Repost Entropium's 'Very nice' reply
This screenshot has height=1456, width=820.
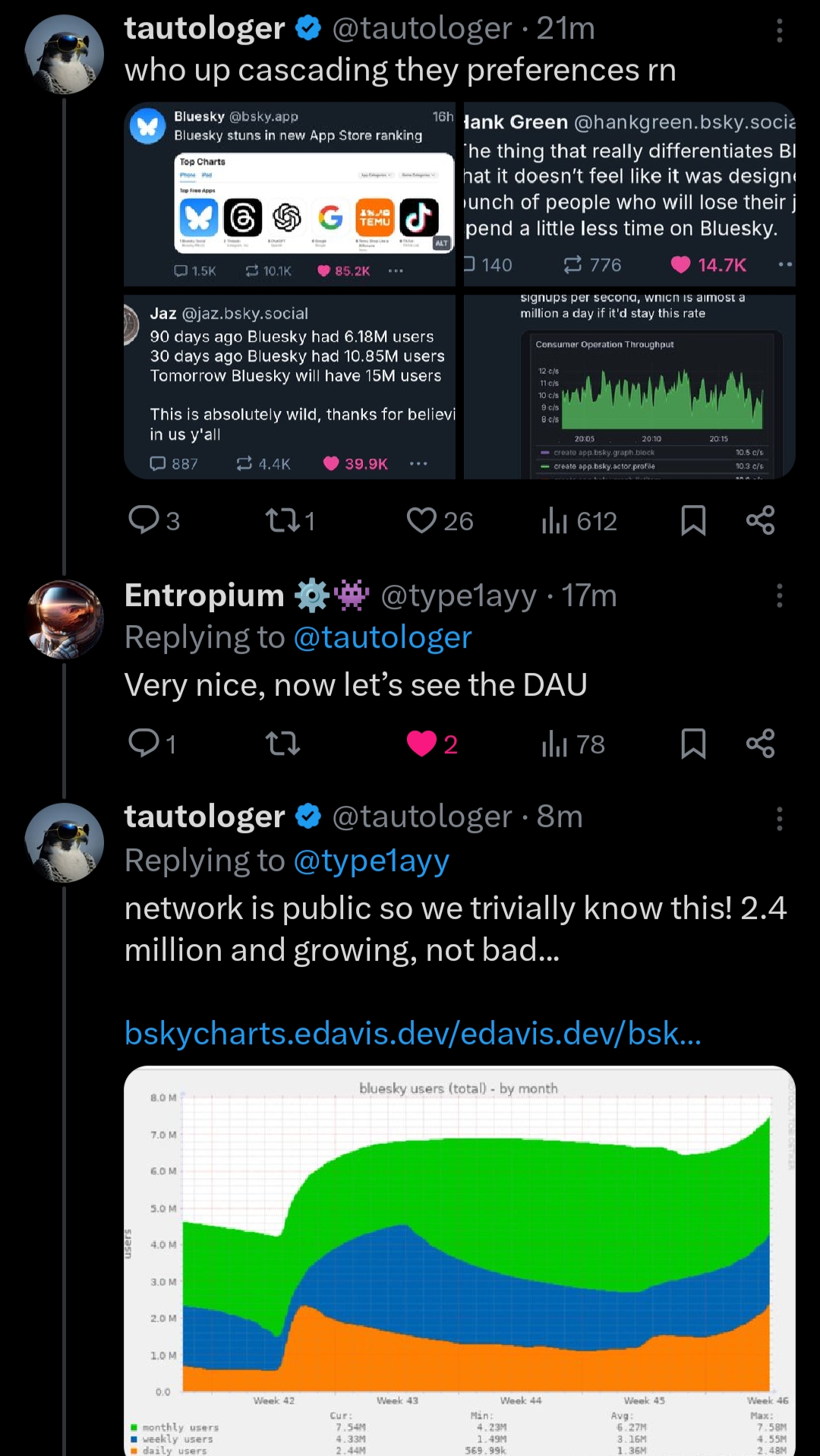pos(282,743)
